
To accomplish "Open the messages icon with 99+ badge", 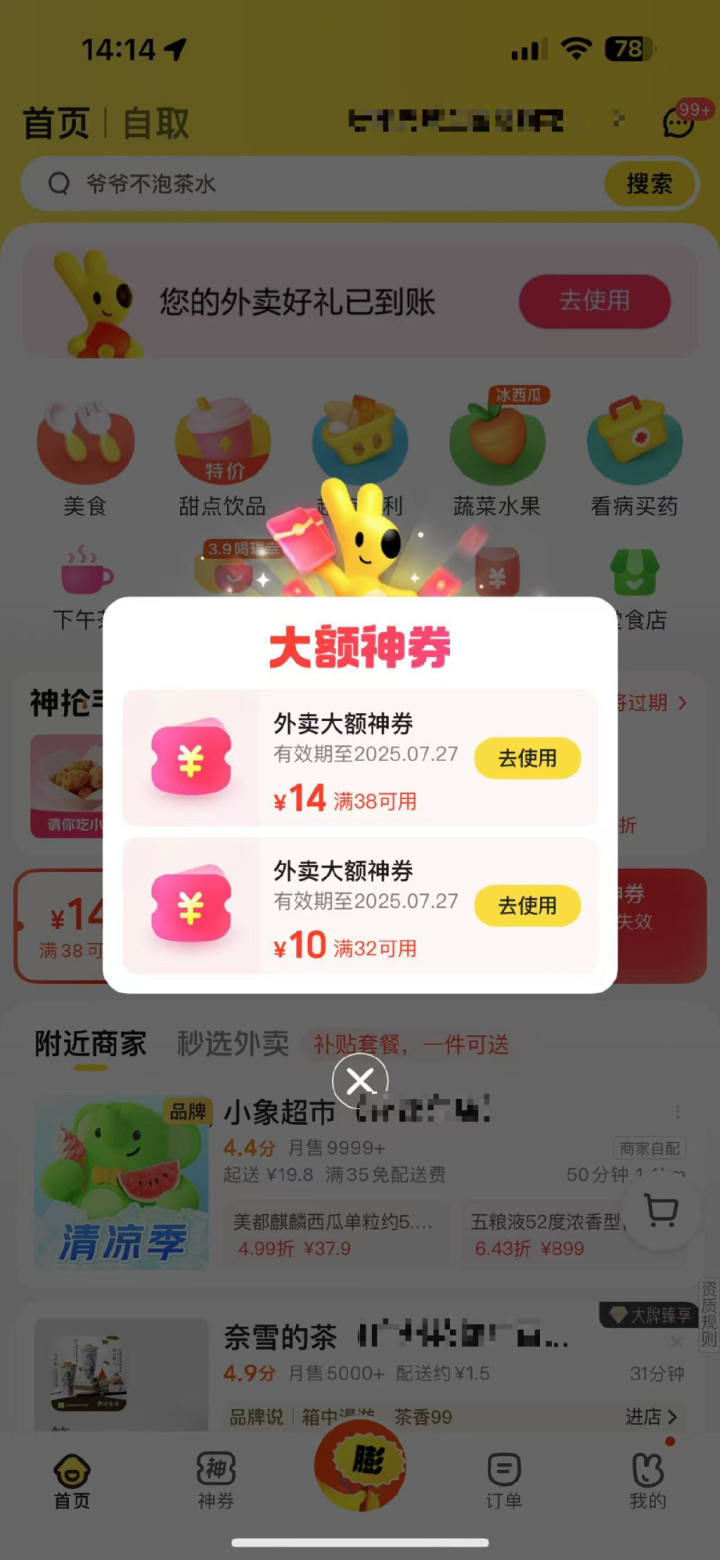I will pos(680,123).
